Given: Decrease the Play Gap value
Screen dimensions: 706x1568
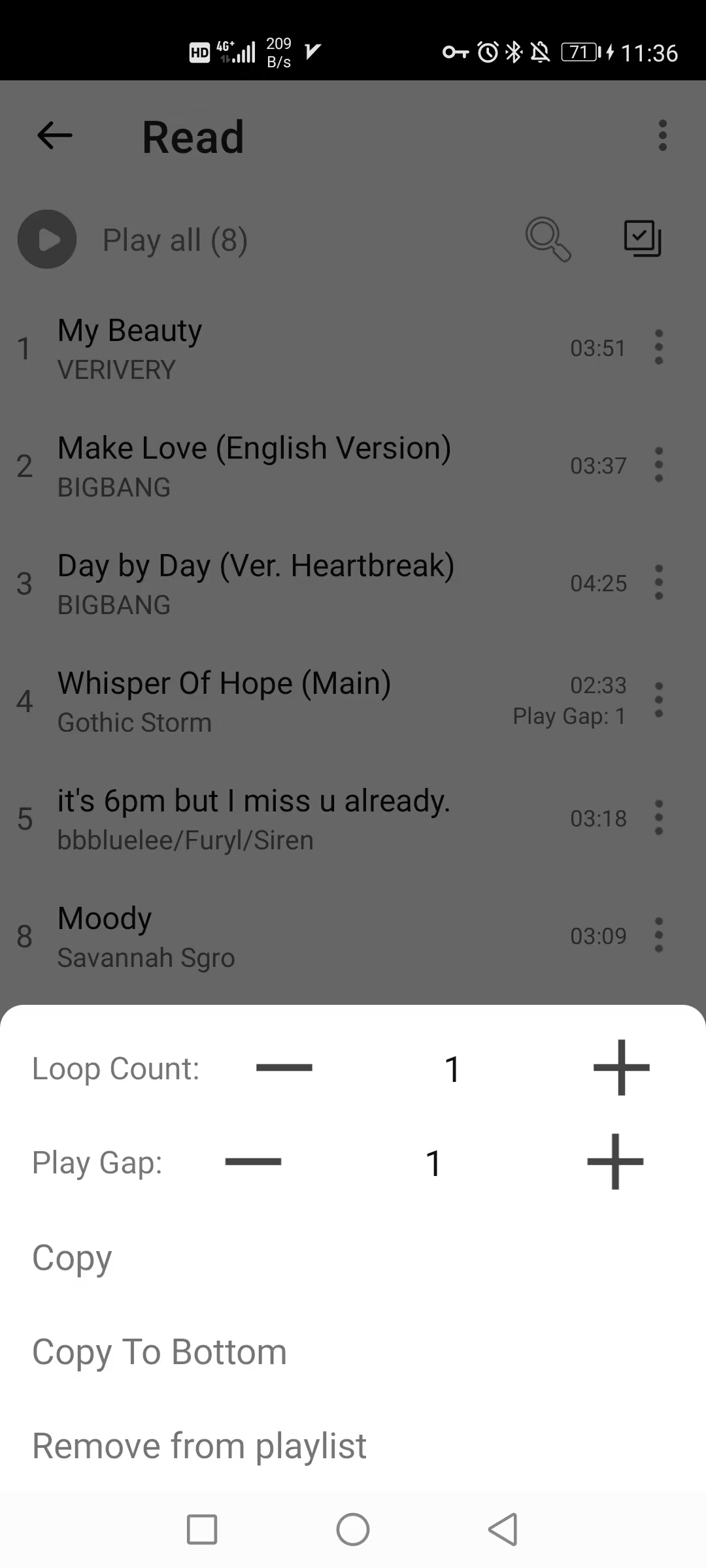Looking at the screenshot, I should click(x=253, y=1162).
